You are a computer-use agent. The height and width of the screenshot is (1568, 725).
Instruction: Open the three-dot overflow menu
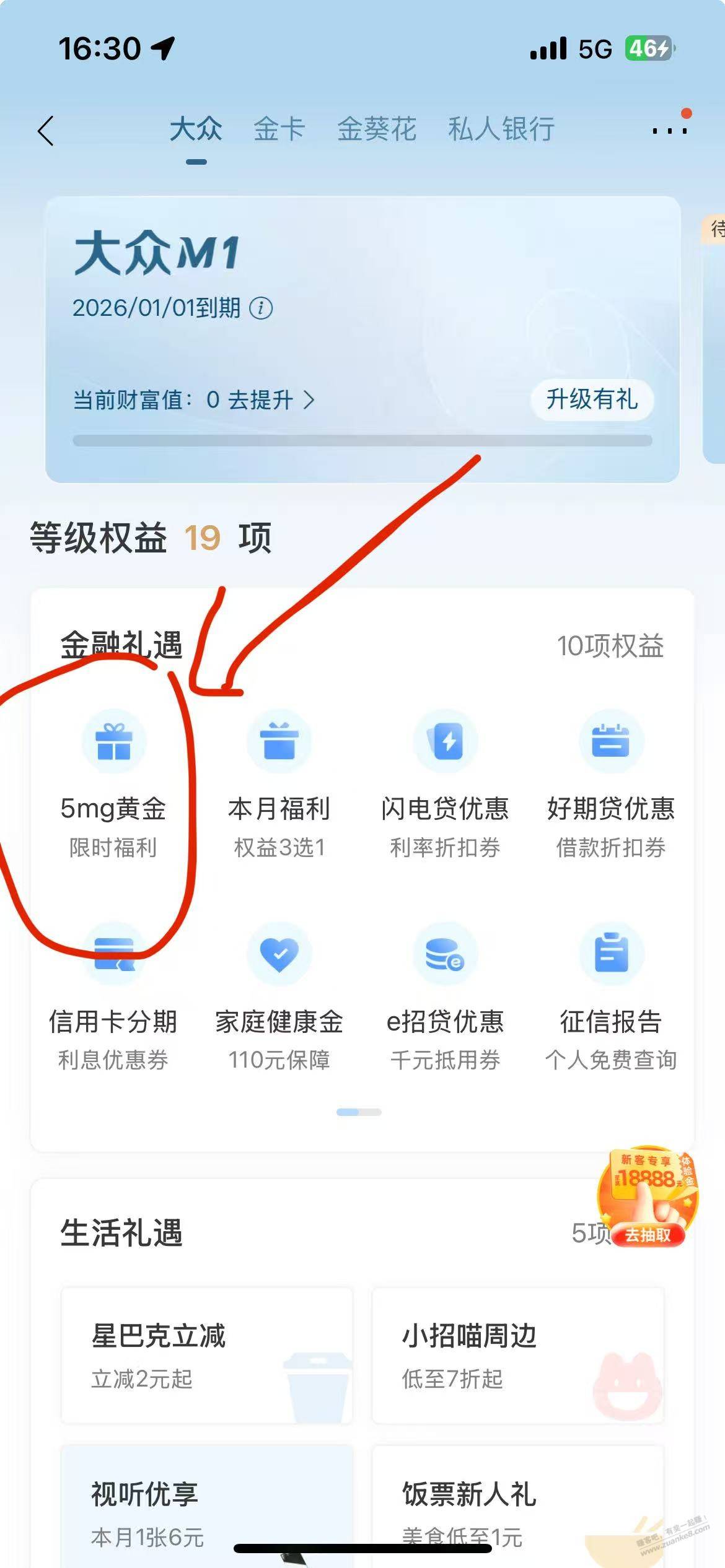click(x=669, y=130)
